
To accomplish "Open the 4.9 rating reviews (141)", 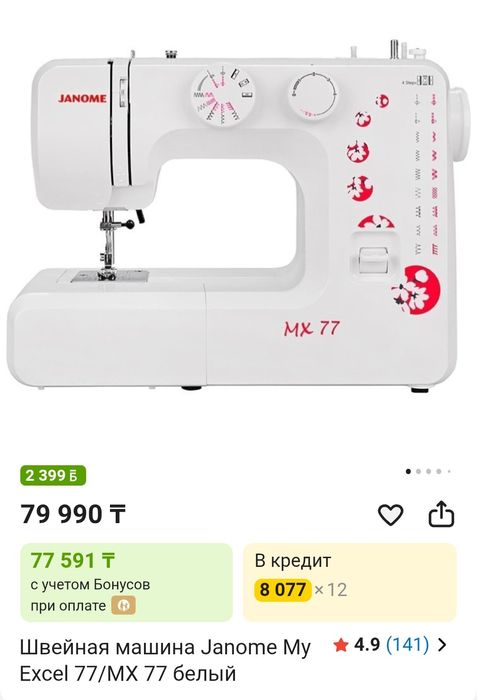I will [389, 645].
